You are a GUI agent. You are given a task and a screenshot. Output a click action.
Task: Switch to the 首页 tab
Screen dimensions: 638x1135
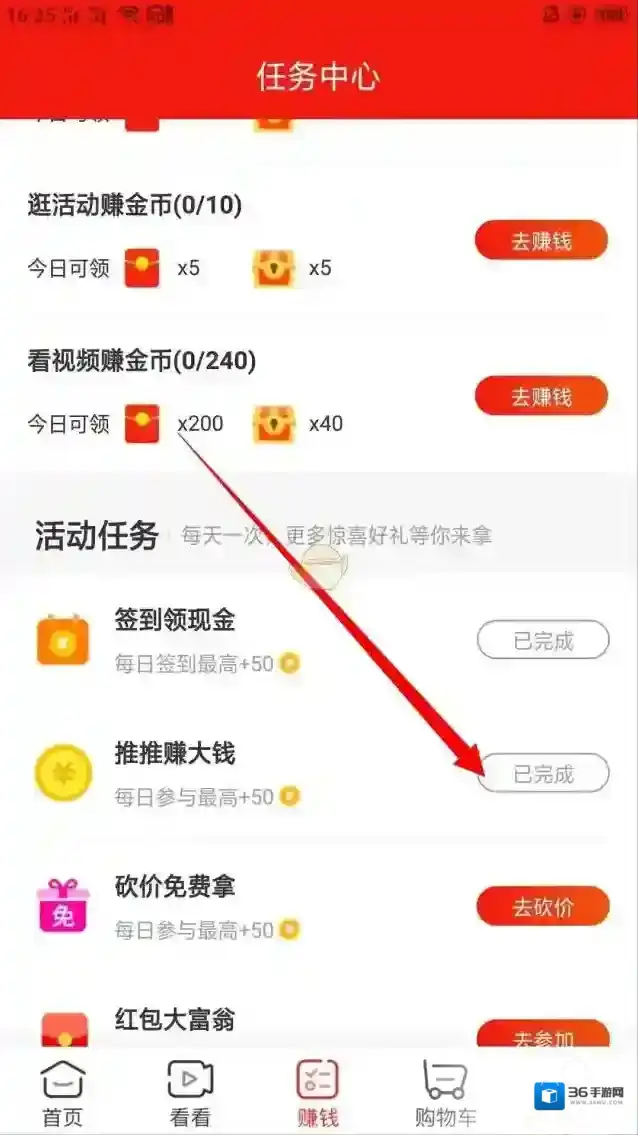pos(62,1092)
